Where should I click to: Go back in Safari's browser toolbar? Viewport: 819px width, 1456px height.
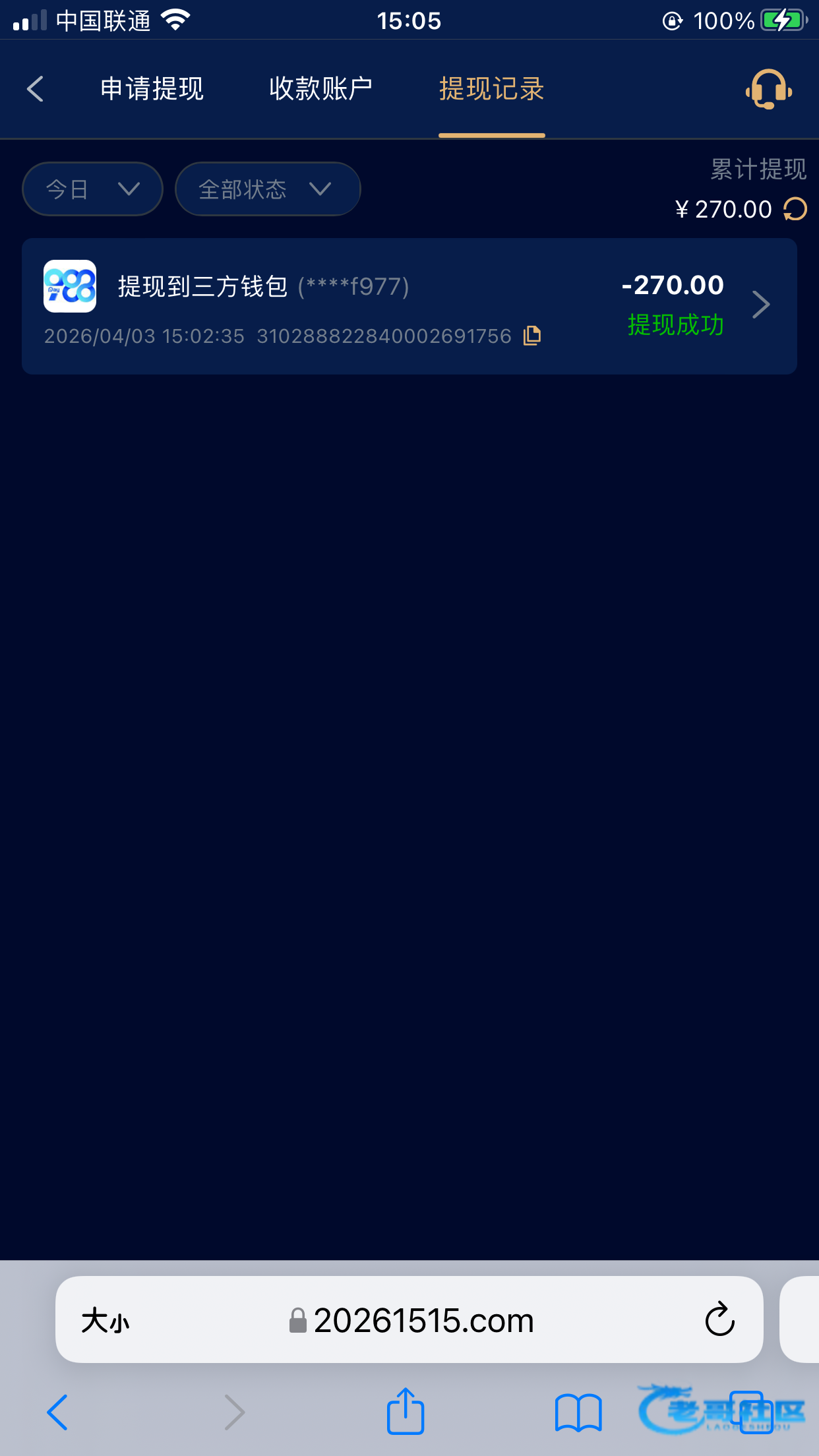point(57,1412)
